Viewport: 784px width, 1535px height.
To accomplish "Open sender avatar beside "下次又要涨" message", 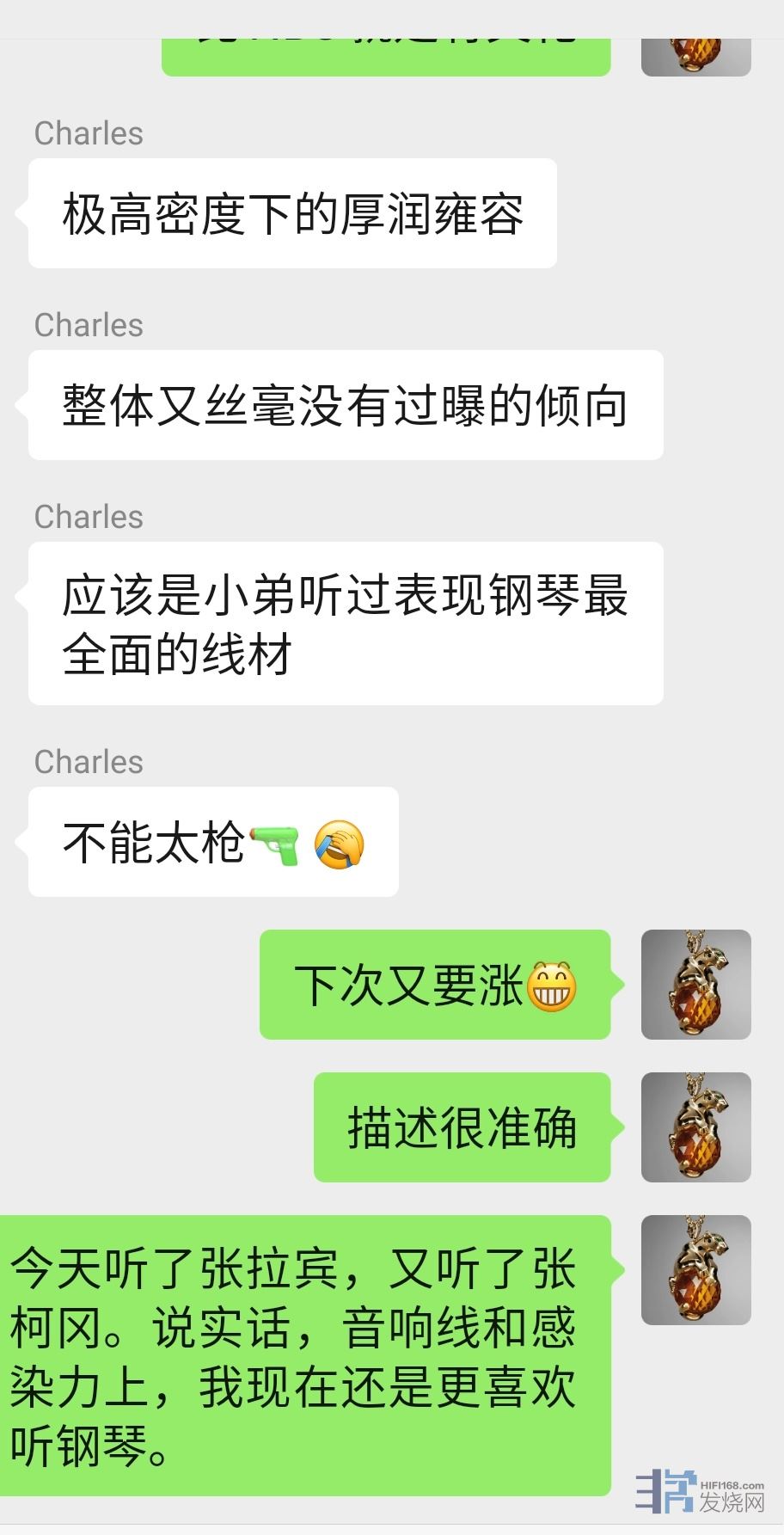I will [695, 985].
